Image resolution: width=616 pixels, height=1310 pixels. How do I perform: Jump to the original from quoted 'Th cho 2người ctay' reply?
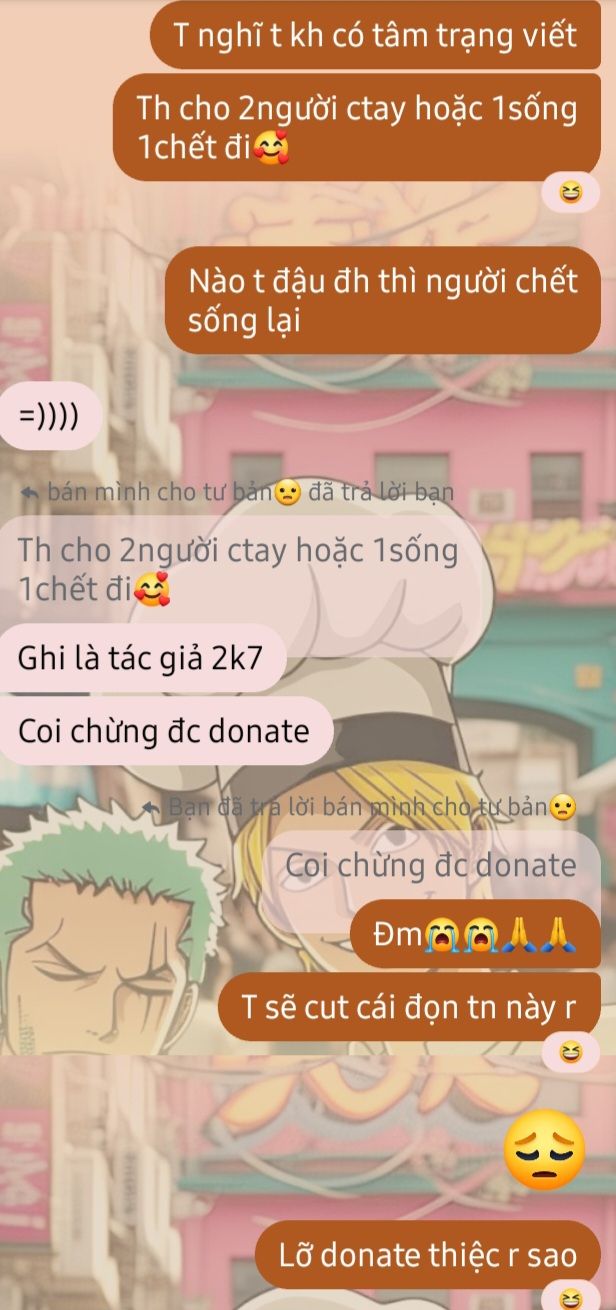pos(238,568)
